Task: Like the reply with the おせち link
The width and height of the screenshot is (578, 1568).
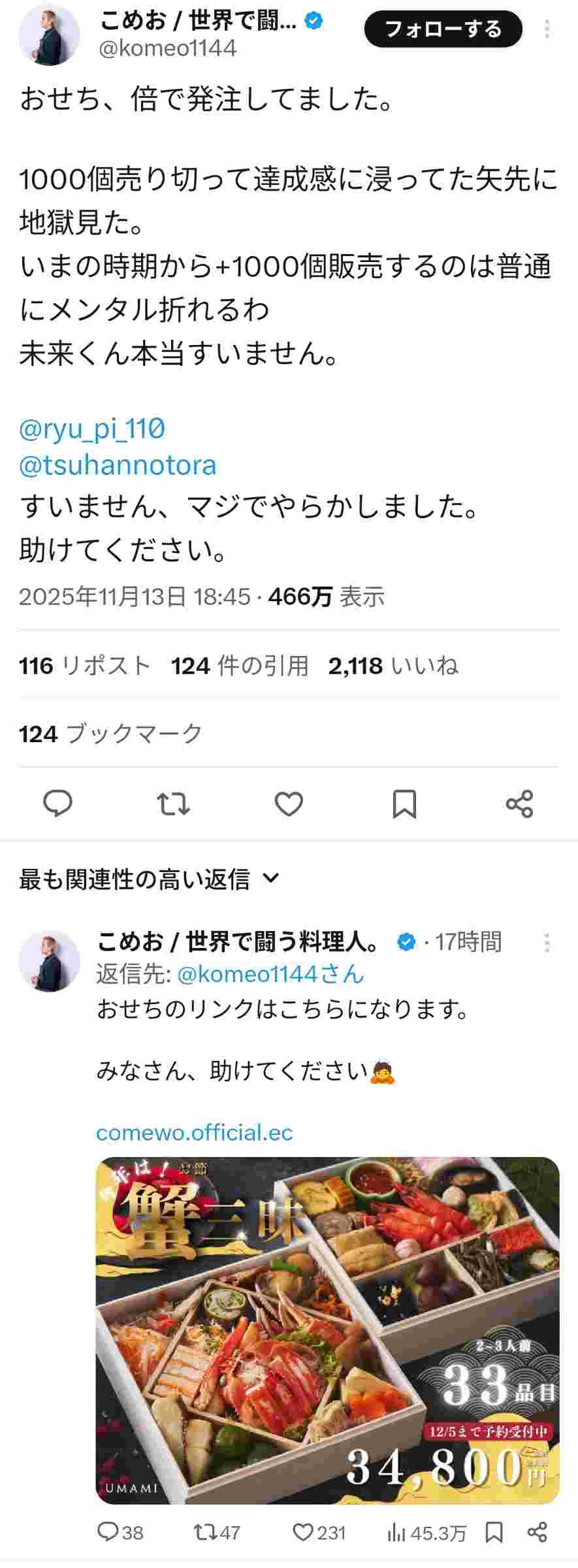Action: tap(319, 1532)
